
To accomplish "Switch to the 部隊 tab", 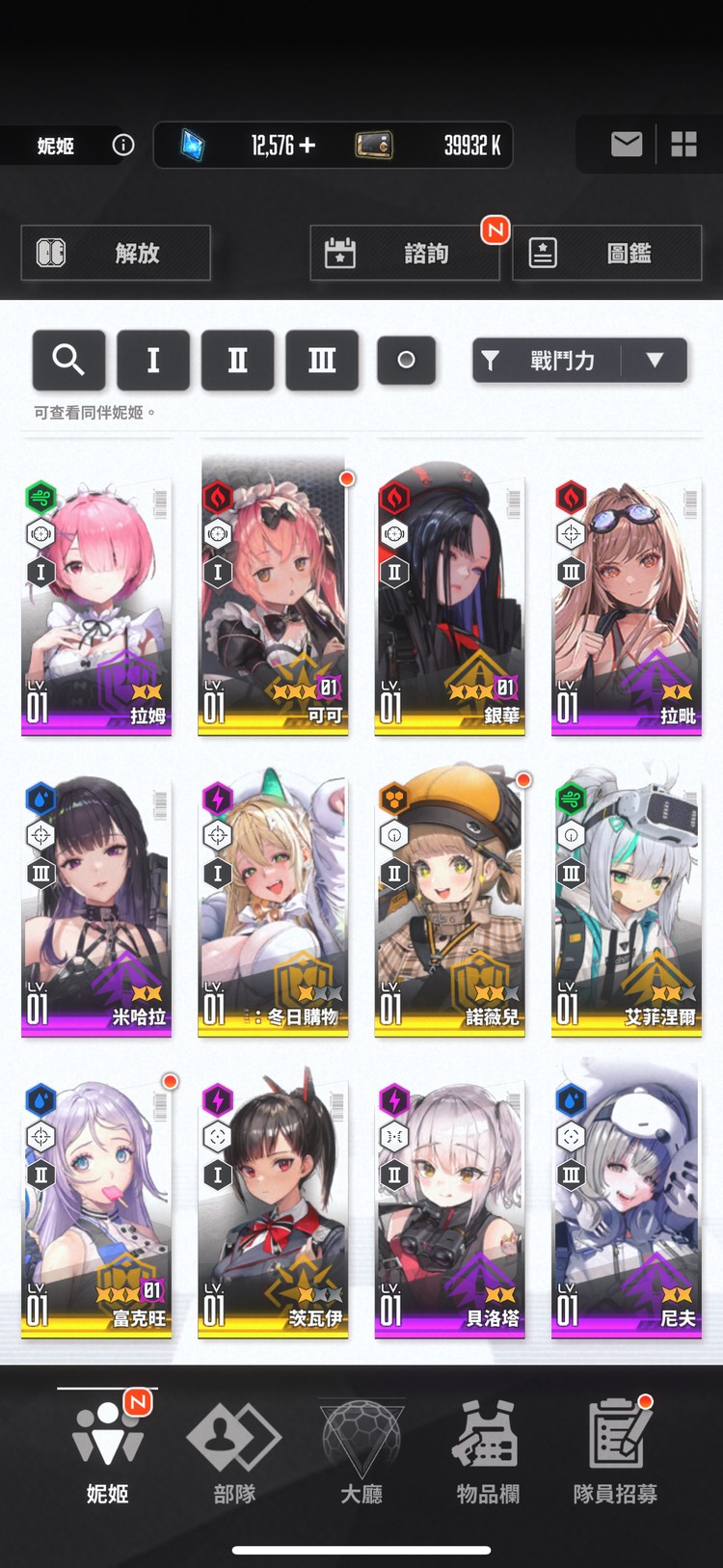I will 234,1451.
